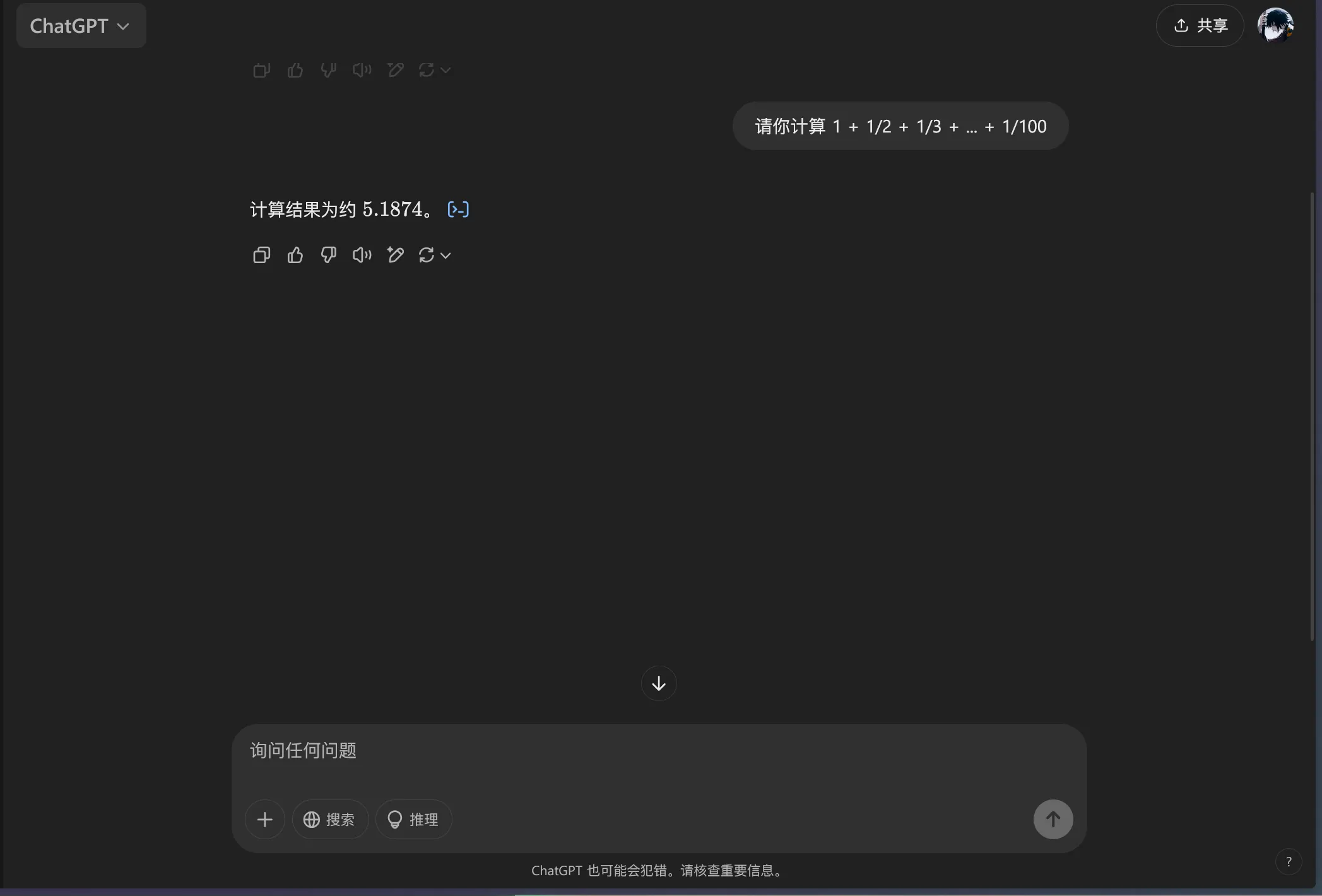Enable the 推理 reasoning chip
1322x896 pixels.
pyautogui.click(x=414, y=820)
